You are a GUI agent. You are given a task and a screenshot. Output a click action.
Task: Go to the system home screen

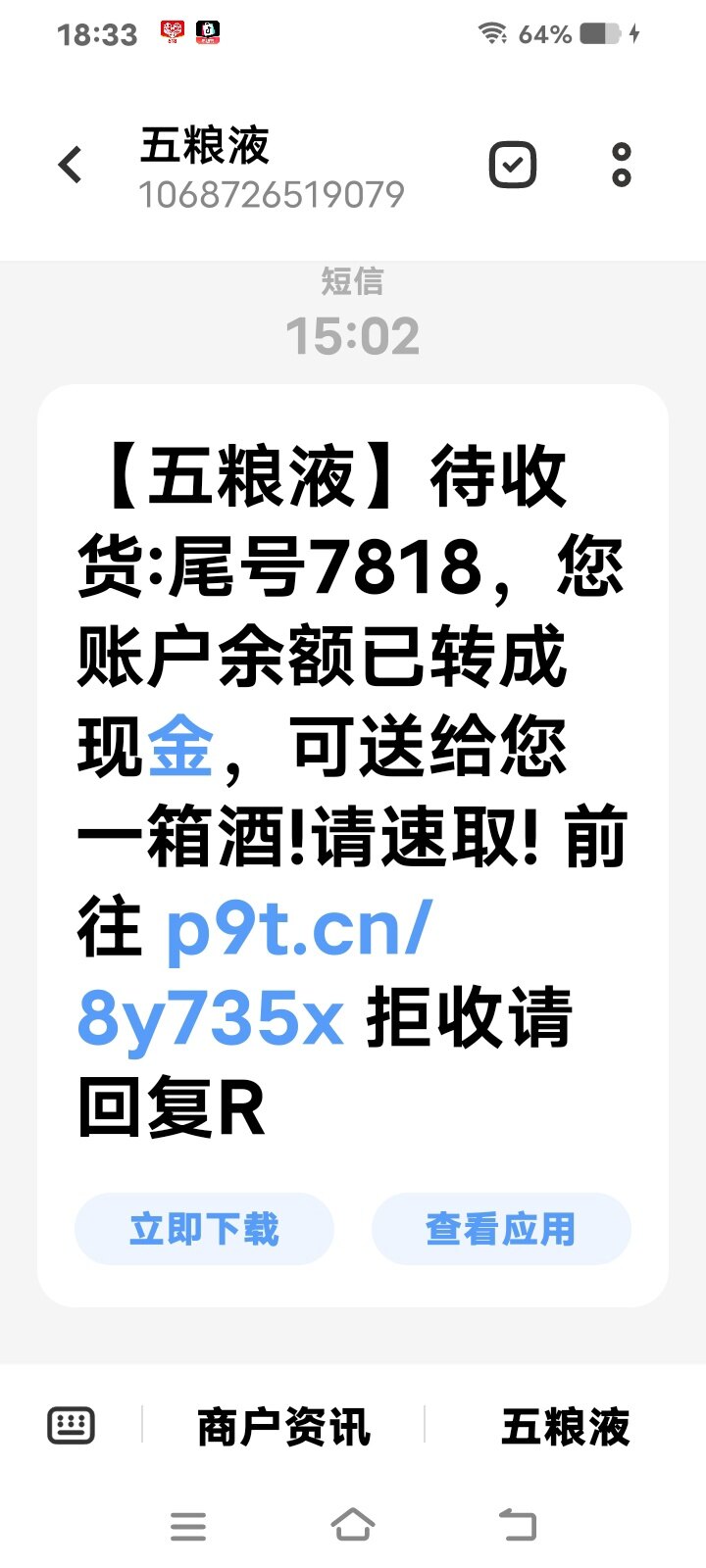coord(353,1525)
